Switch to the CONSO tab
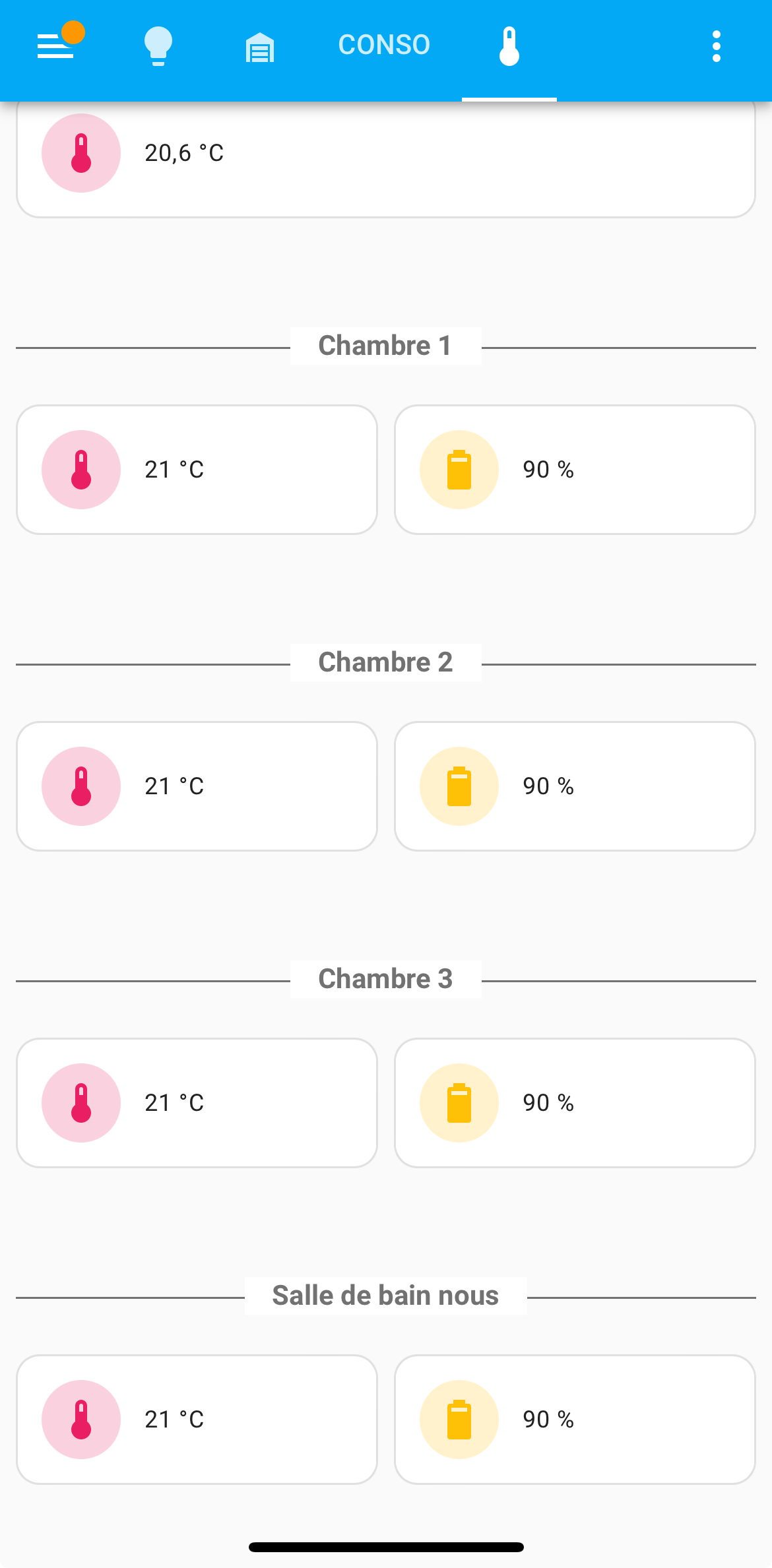Image resolution: width=772 pixels, height=1568 pixels. click(x=384, y=45)
